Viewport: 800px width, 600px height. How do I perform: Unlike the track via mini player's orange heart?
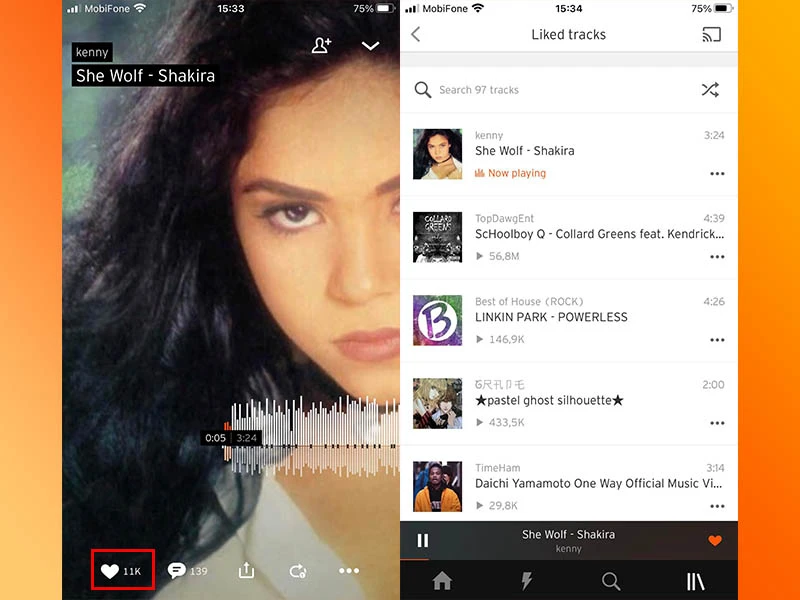coord(714,541)
